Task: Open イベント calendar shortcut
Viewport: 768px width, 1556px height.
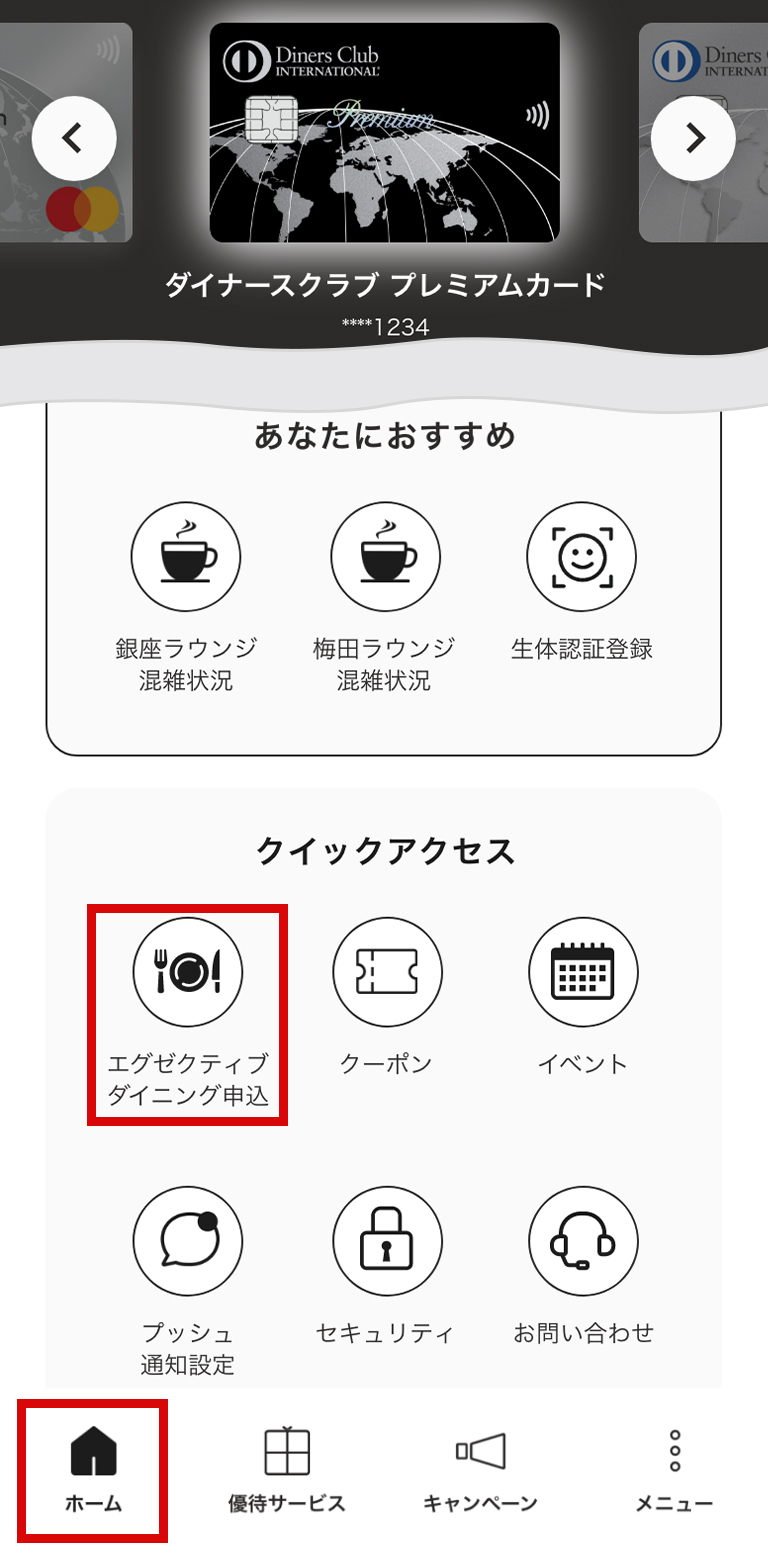Action: (x=583, y=972)
